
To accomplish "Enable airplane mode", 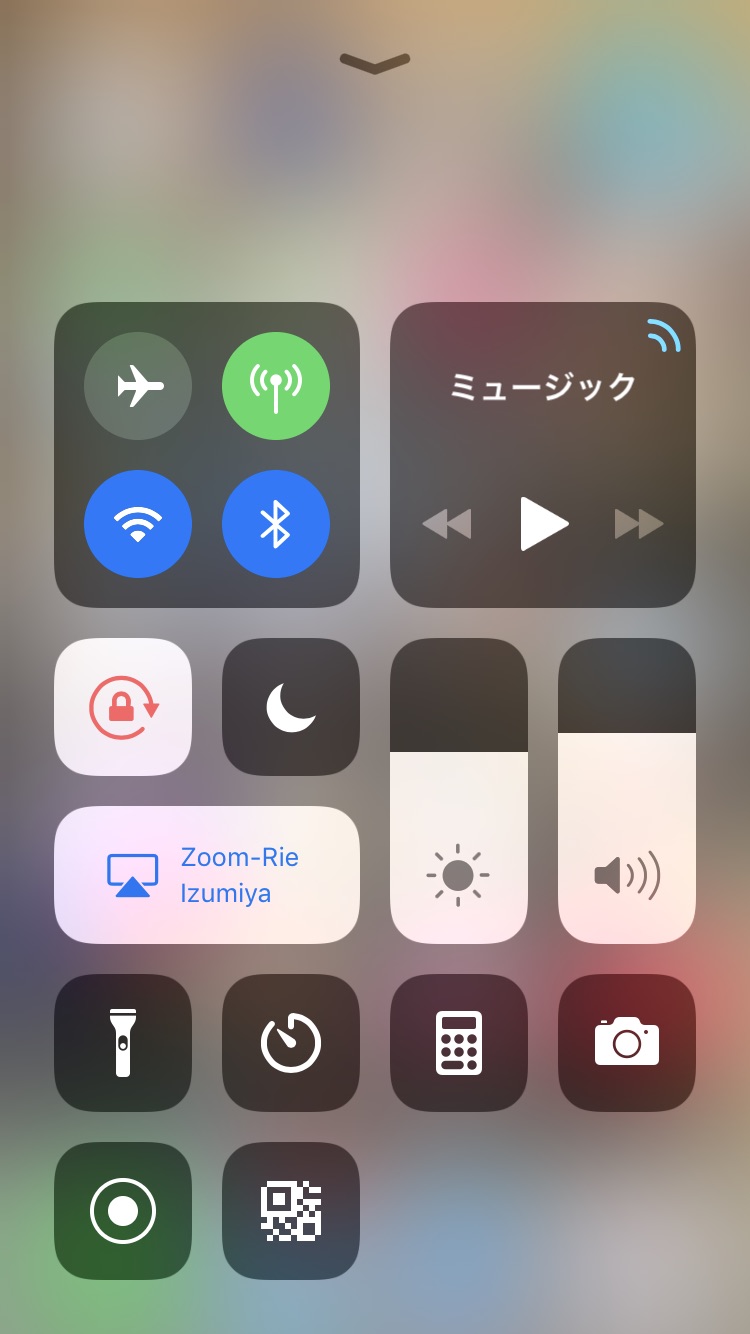I will coord(138,386).
